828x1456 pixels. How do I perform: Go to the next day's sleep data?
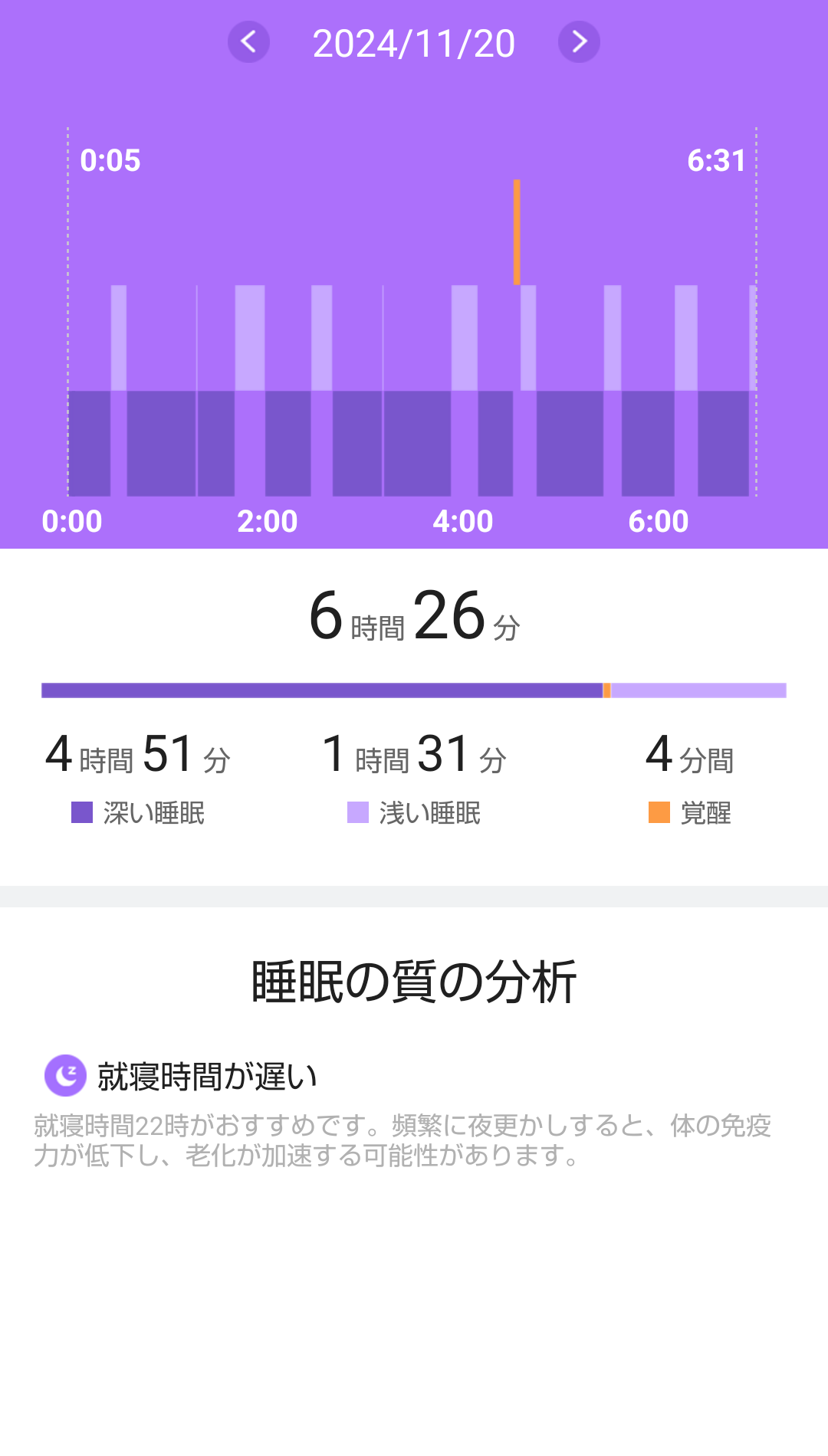(x=579, y=41)
